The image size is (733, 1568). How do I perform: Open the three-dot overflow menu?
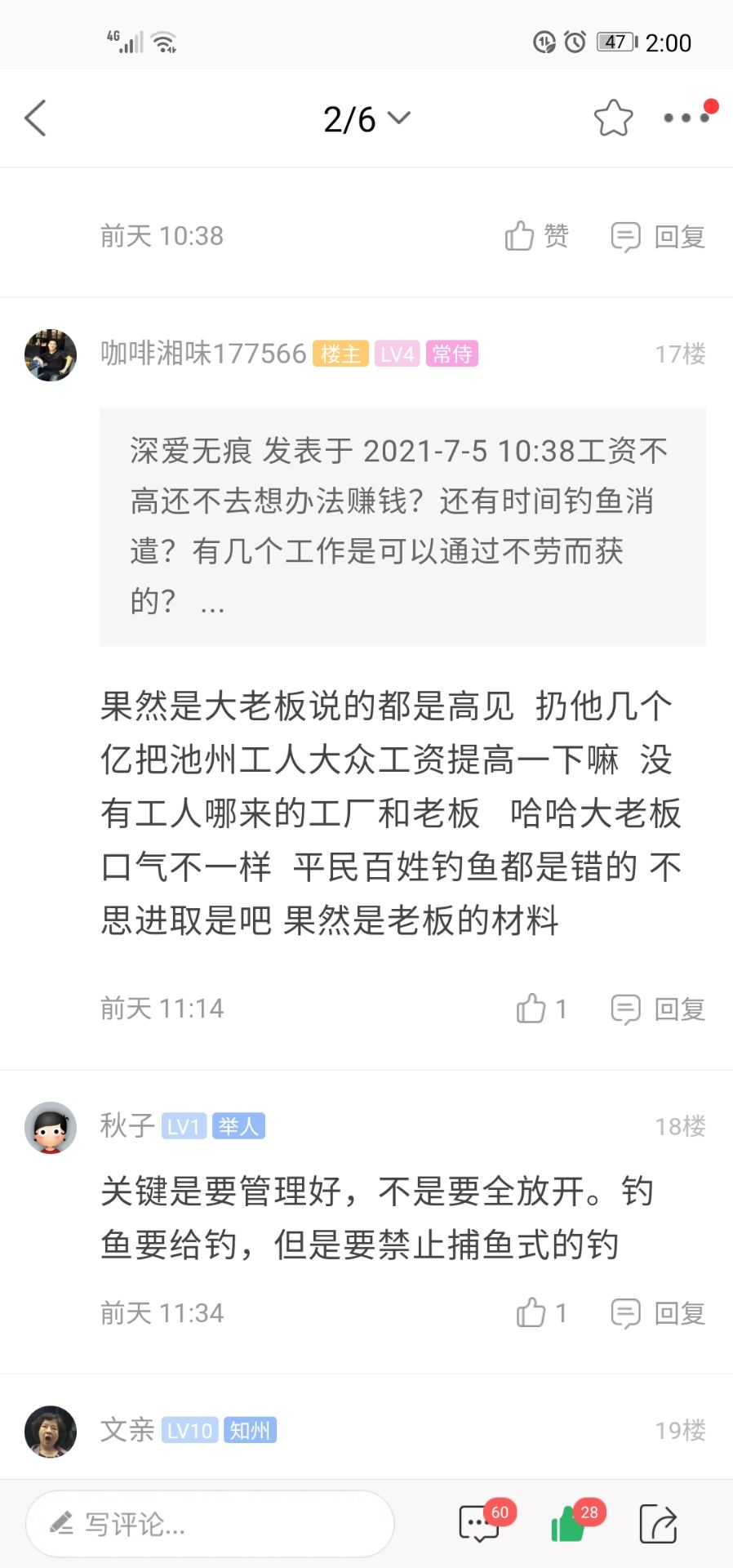tap(686, 118)
